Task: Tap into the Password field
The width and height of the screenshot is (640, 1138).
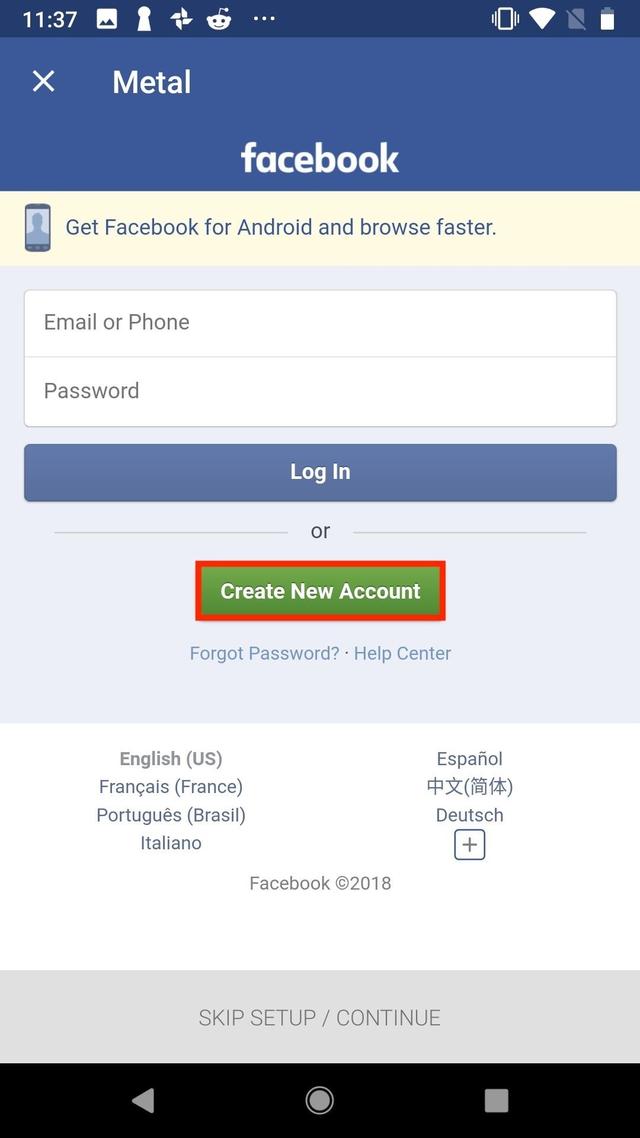Action: (x=320, y=391)
